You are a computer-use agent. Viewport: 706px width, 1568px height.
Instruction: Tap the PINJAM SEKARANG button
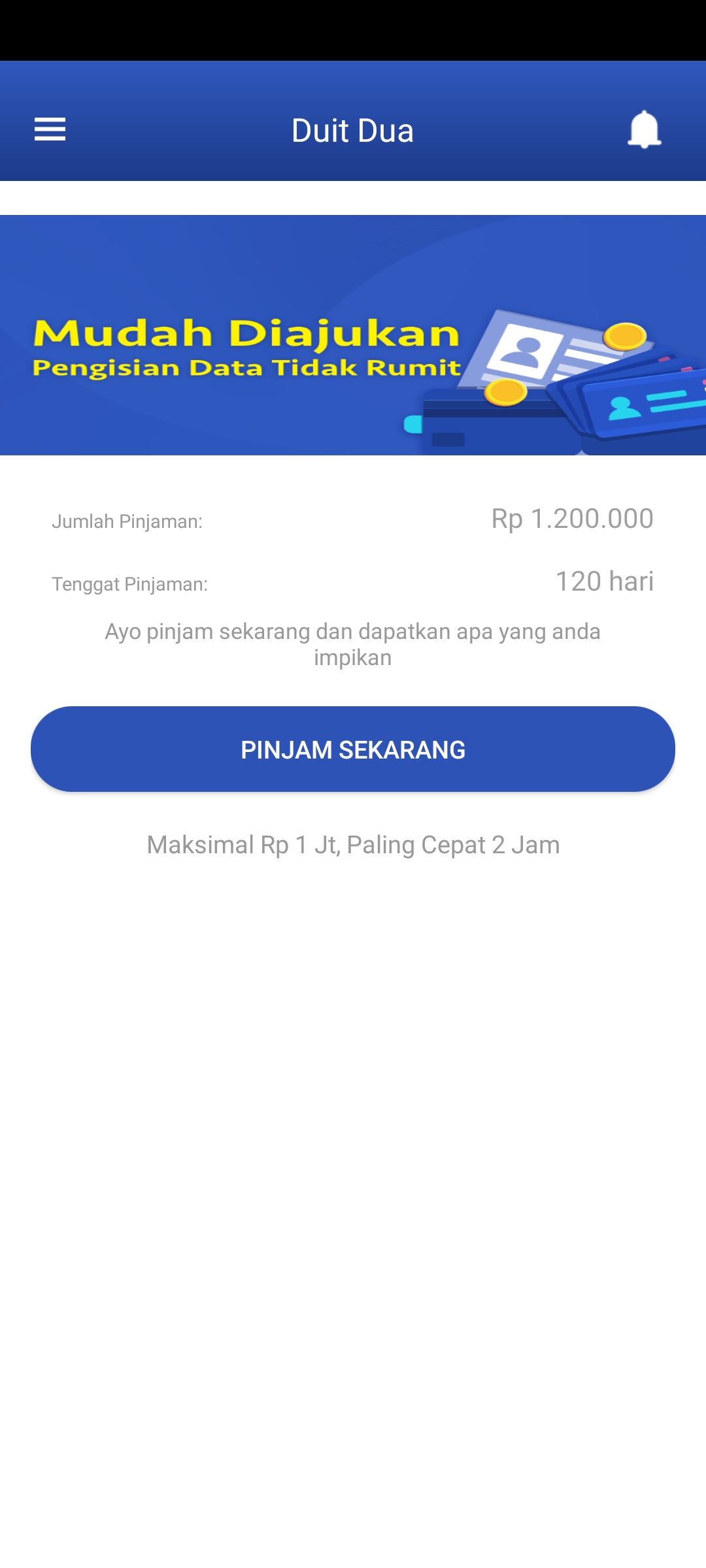tap(353, 749)
